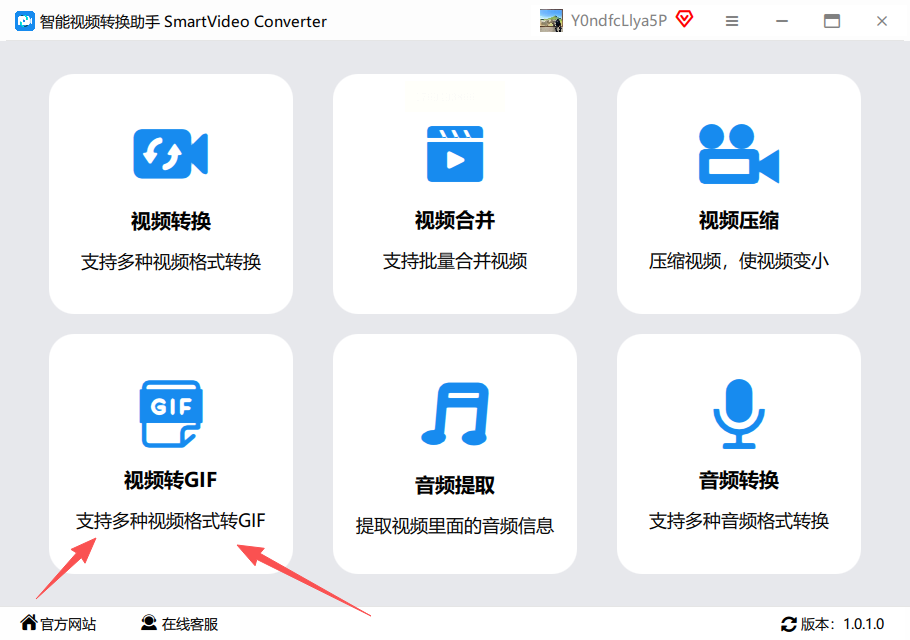
Task: Contact 在线客服 online support
Action: point(180,624)
